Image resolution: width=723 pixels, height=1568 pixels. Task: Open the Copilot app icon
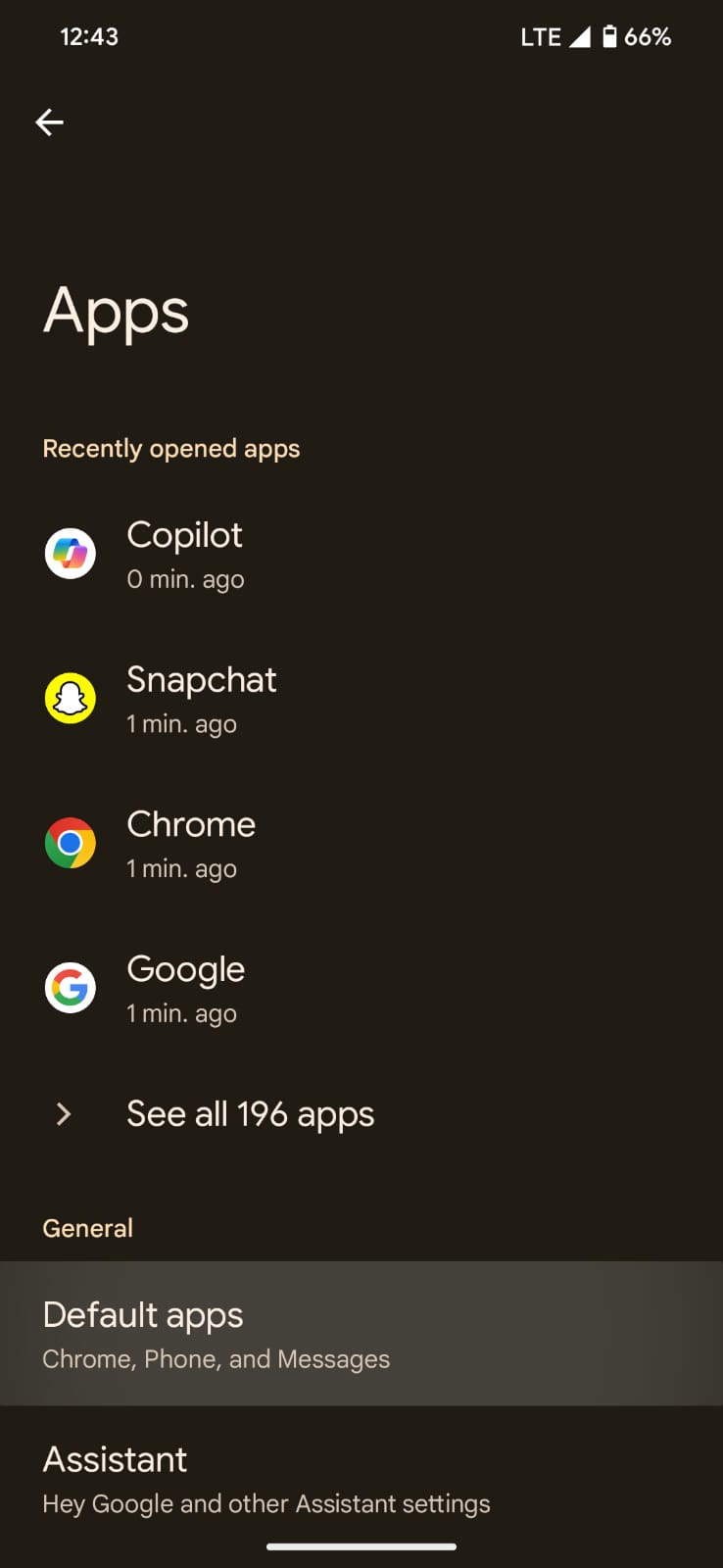coord(70,553)
